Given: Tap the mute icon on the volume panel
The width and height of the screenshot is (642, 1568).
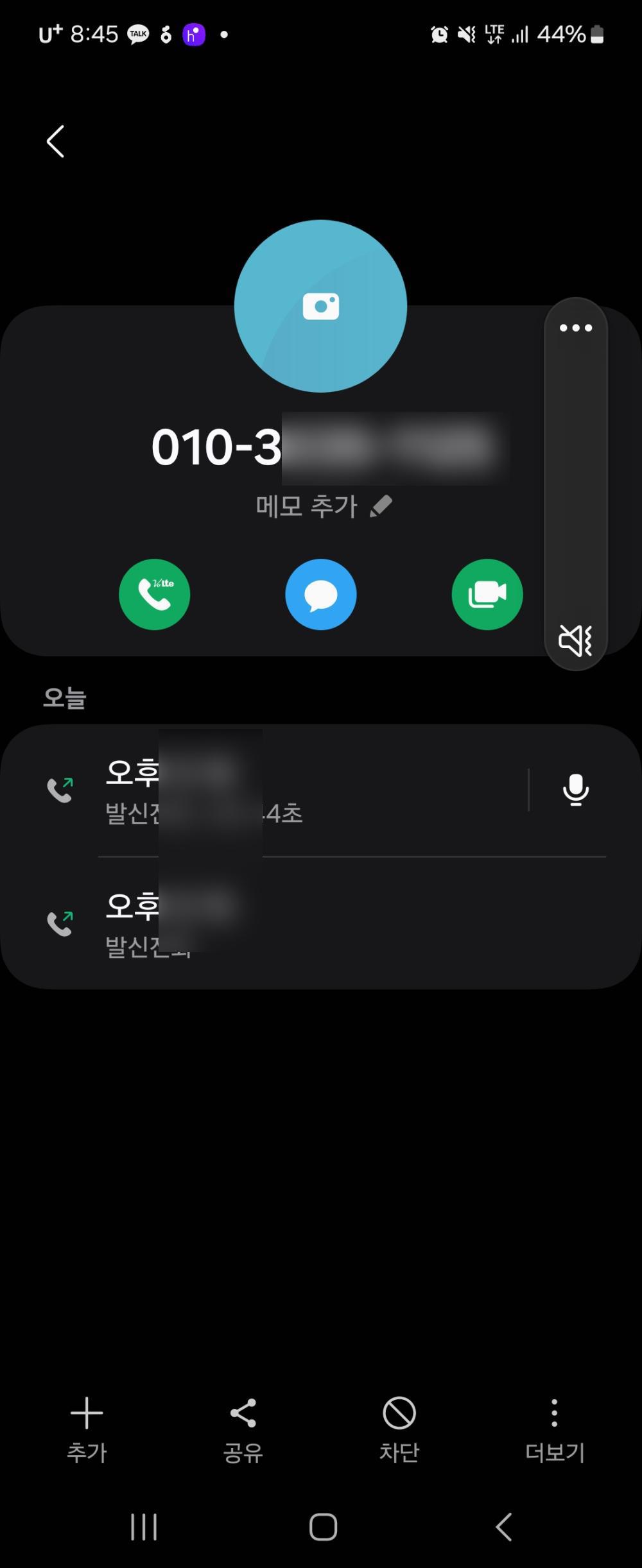Looking at the screenshot, I should click(575, 640).
